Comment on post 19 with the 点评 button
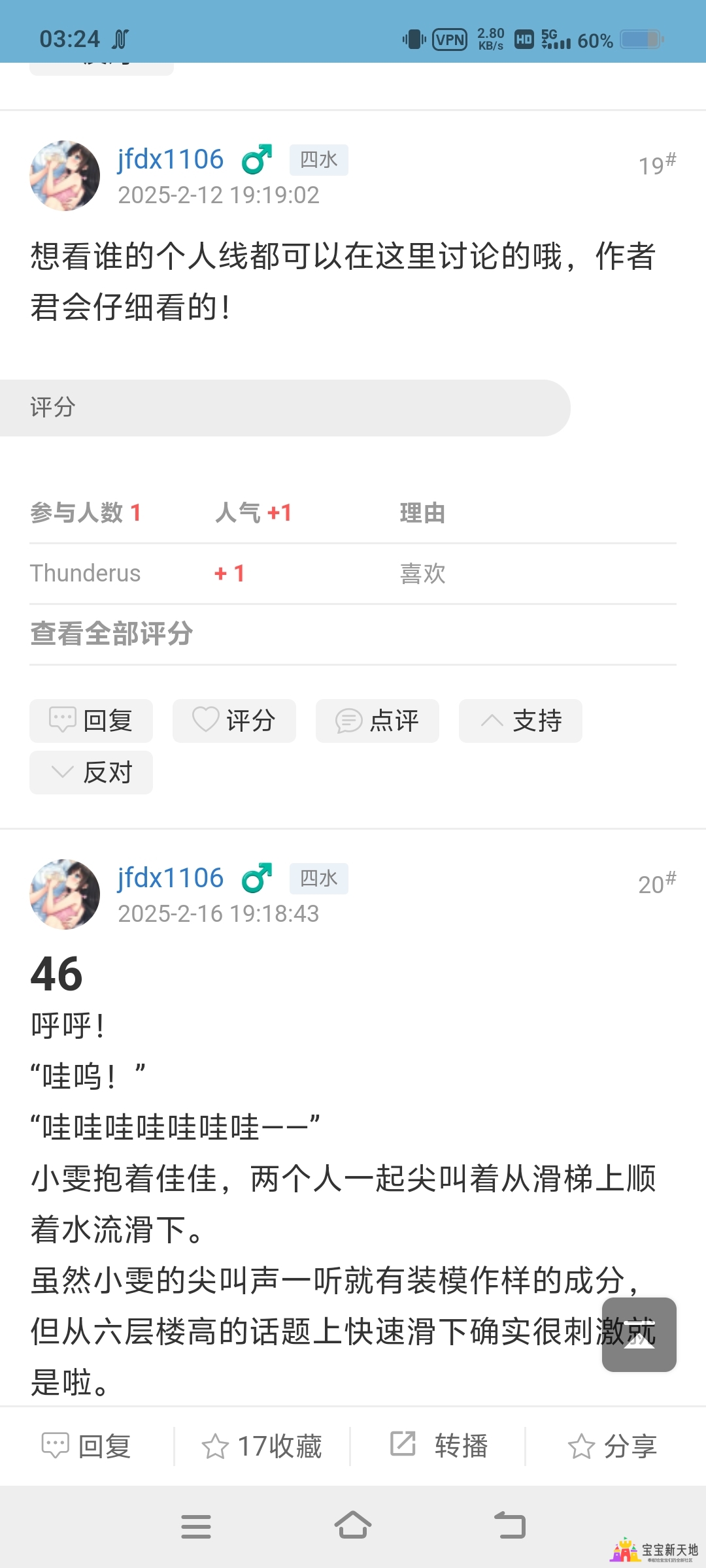 377,721
